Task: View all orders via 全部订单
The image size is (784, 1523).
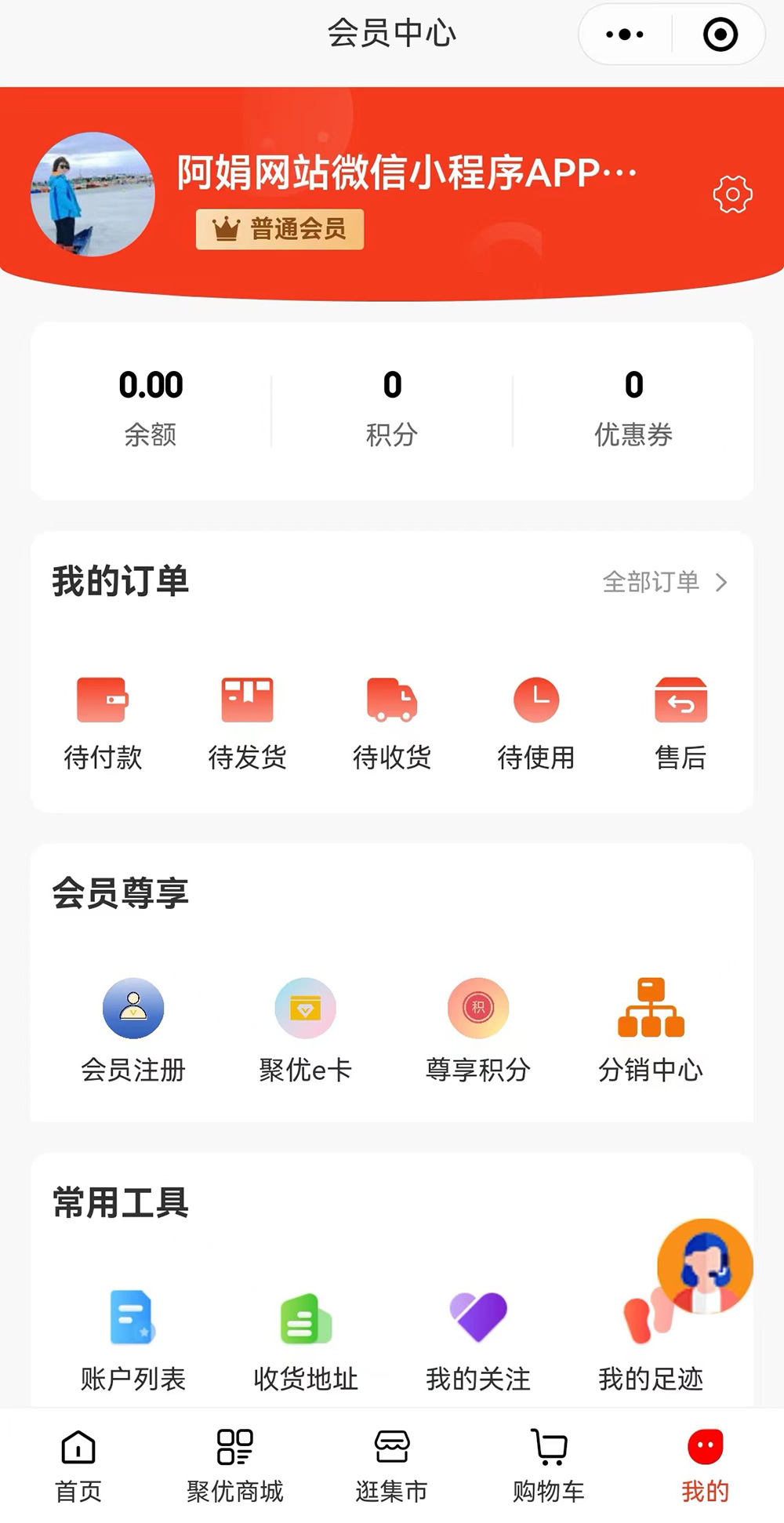Action: click(665, 582)
